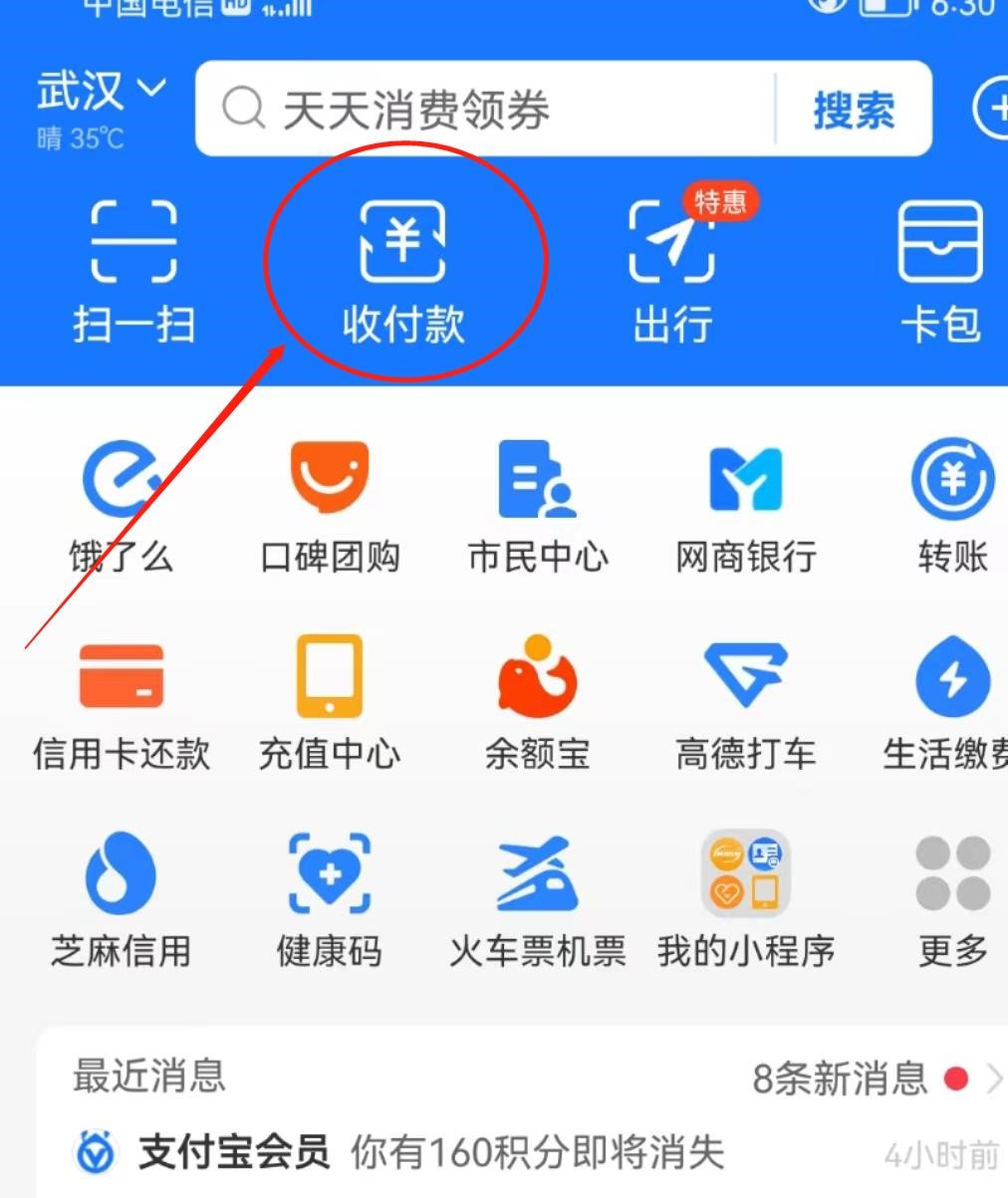The image size is (1008, 1198).
Task: Open 扫一扫 scanner
Action: [x=133, y=269]
